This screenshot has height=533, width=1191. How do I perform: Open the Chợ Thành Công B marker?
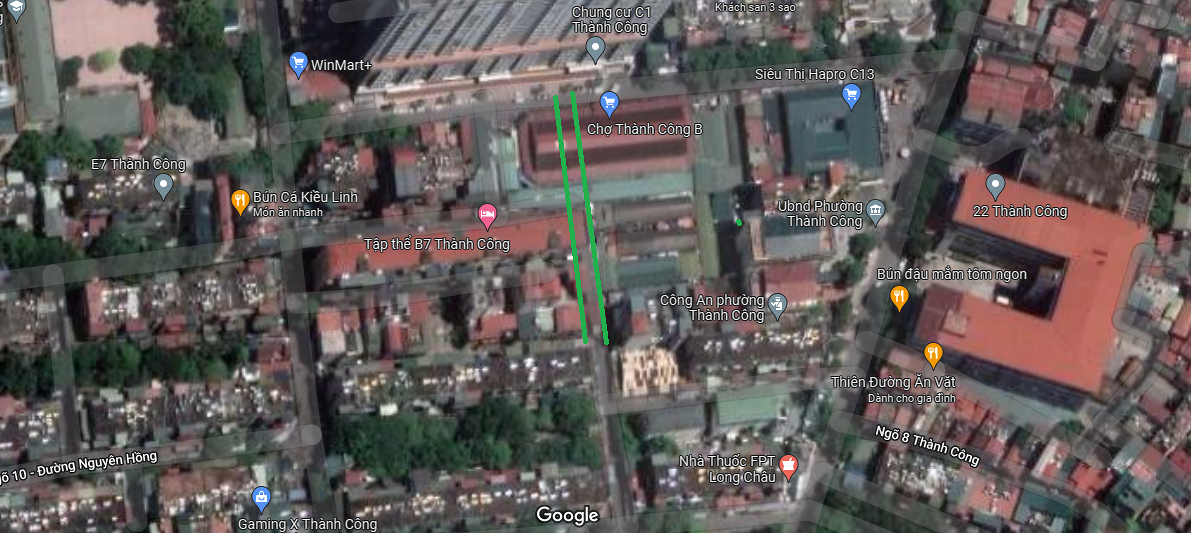[x=609, y=102]
